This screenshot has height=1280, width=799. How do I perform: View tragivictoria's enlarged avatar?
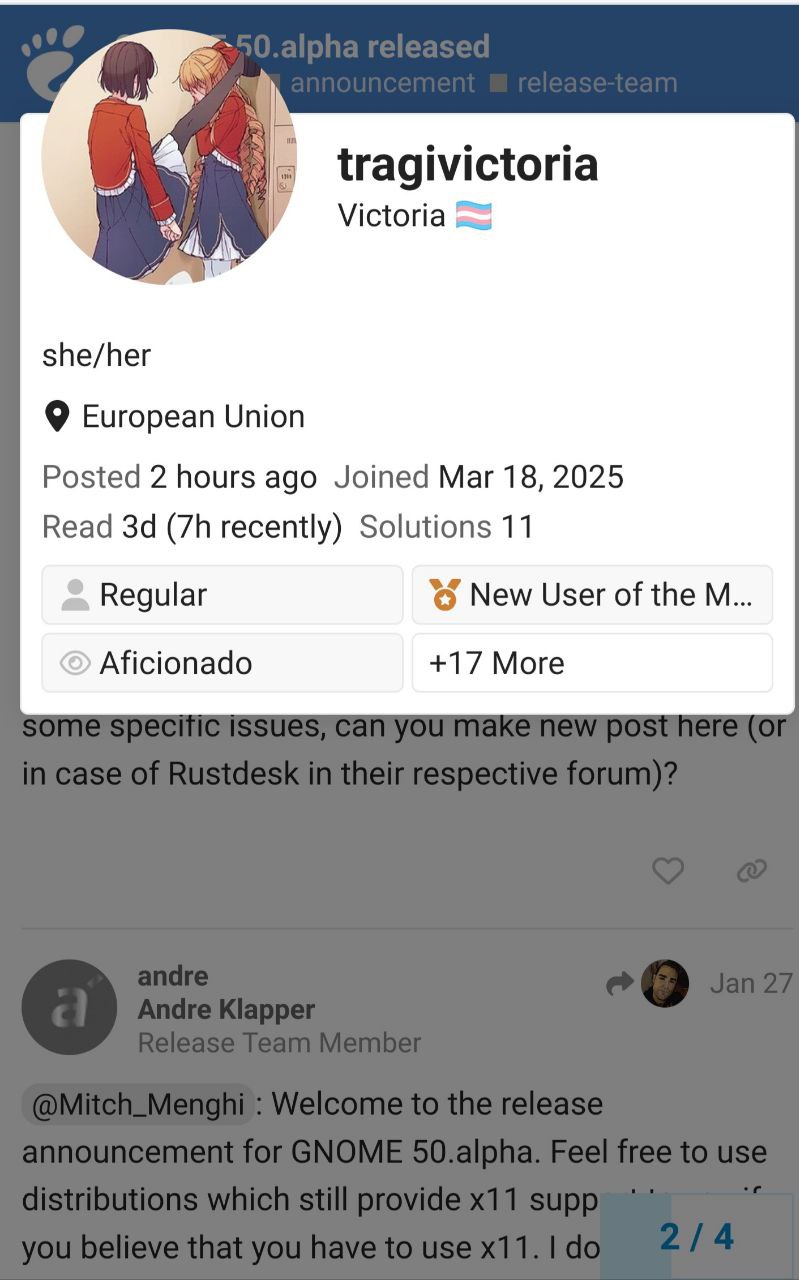(169, 156)
